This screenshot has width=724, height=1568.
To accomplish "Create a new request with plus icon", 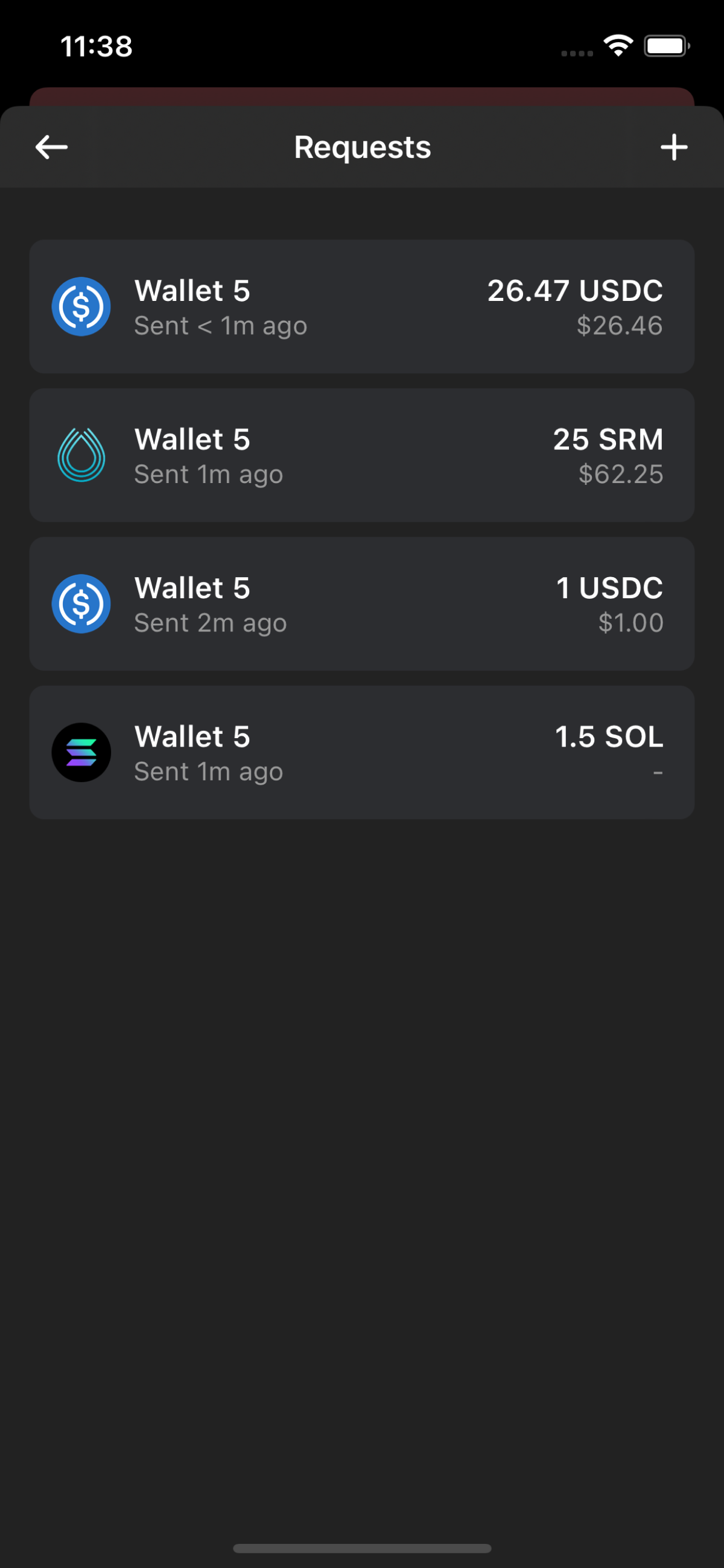I will (x=673, y=147).
